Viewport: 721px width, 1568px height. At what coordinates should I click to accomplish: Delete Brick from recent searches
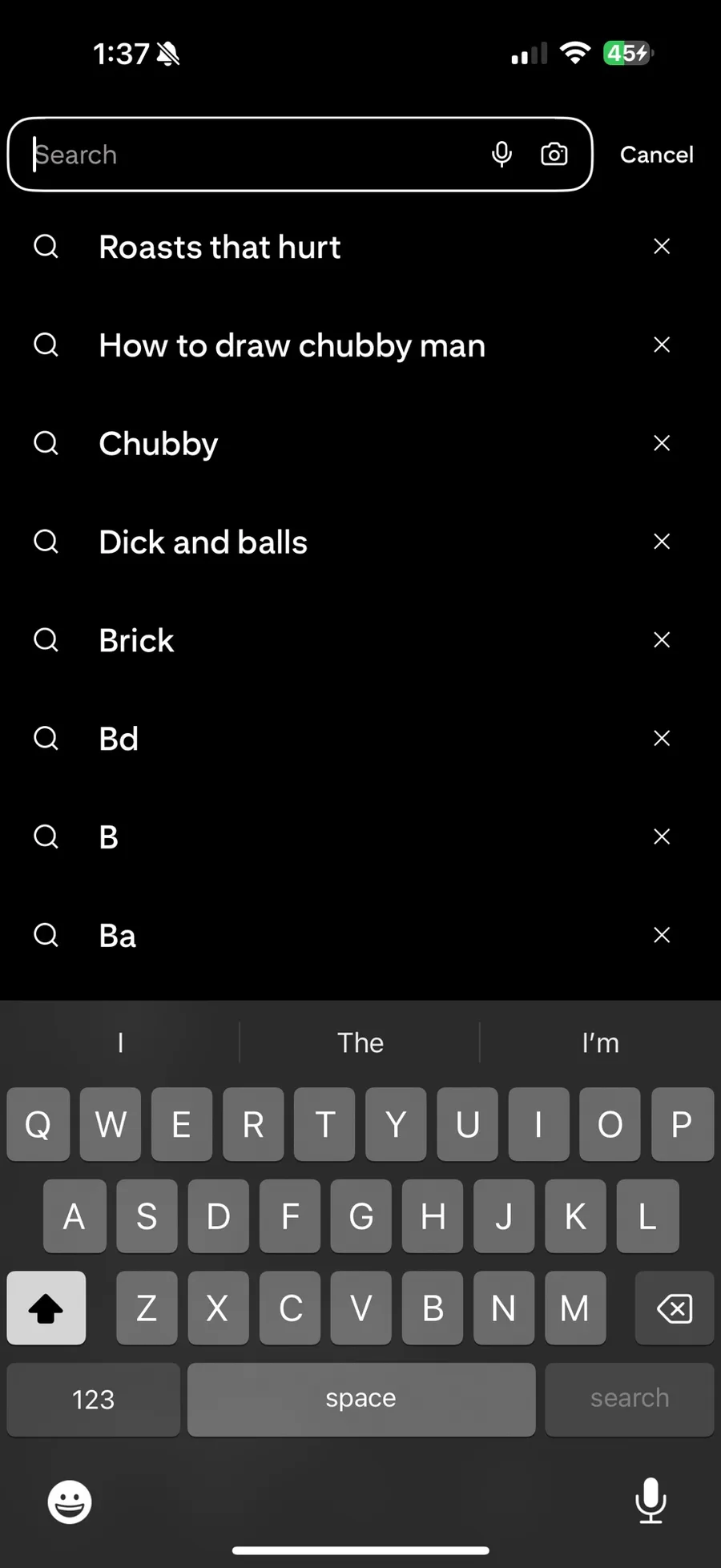[x=662, y=639]
